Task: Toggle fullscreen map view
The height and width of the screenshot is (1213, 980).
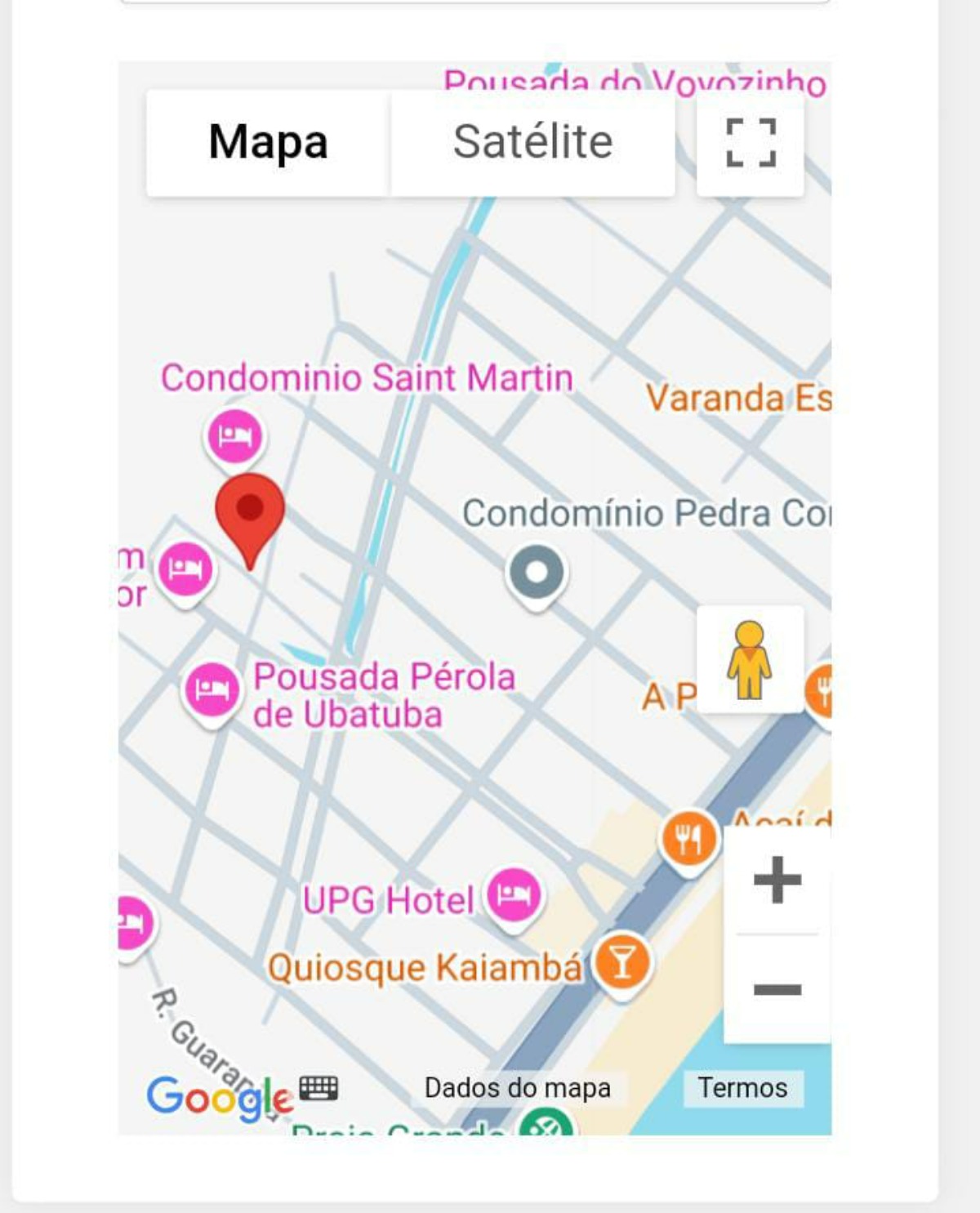Action: (751, 143)
